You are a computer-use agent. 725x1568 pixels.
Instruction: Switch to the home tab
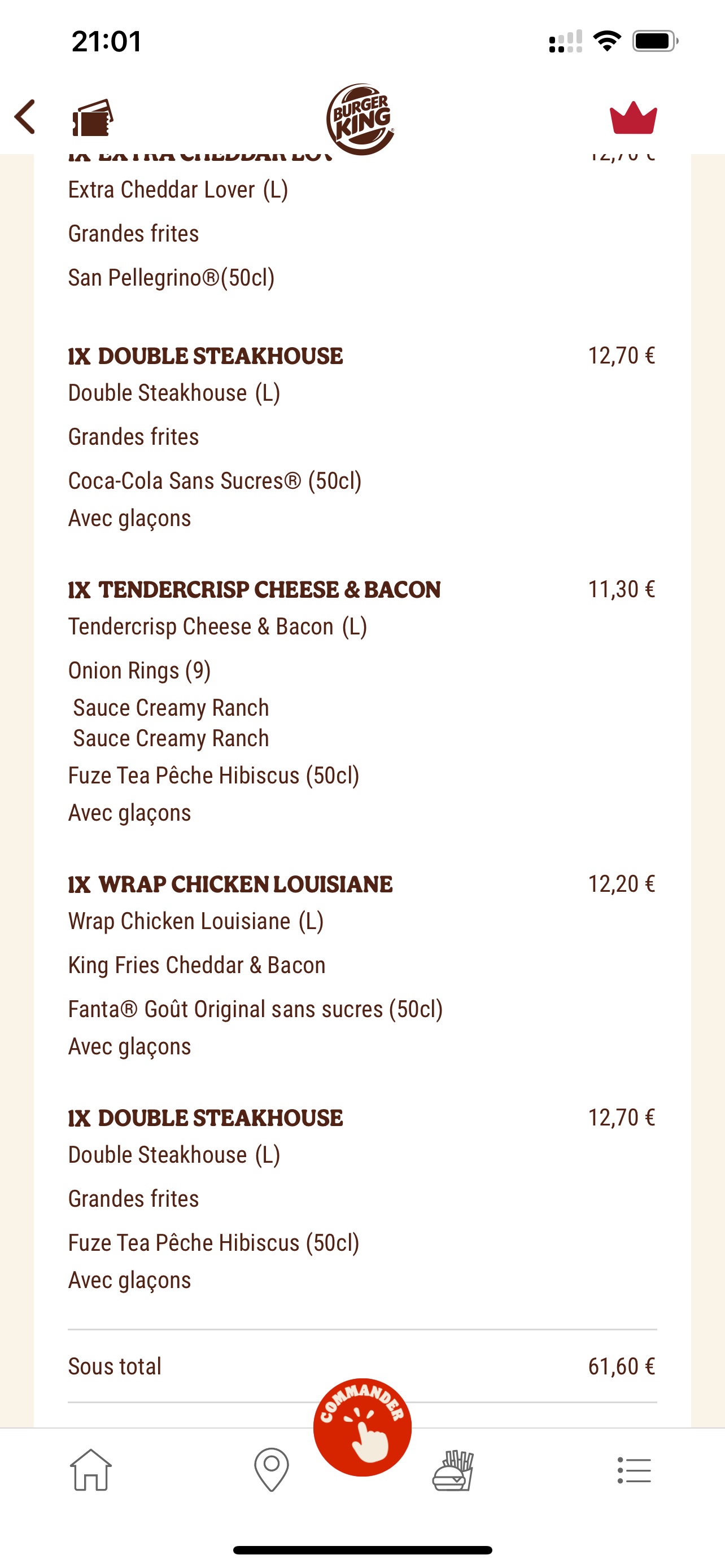click(x=91, y=1470)
